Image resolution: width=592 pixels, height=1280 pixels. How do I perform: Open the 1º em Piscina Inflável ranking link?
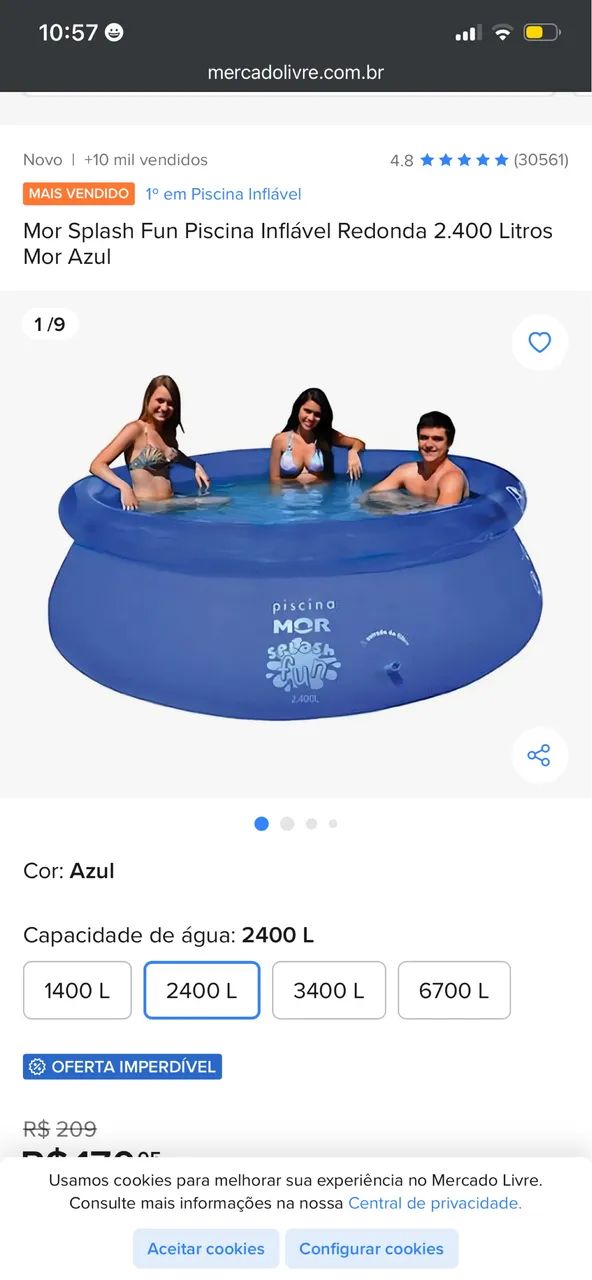pyautogui.click(x=223, y=194)
